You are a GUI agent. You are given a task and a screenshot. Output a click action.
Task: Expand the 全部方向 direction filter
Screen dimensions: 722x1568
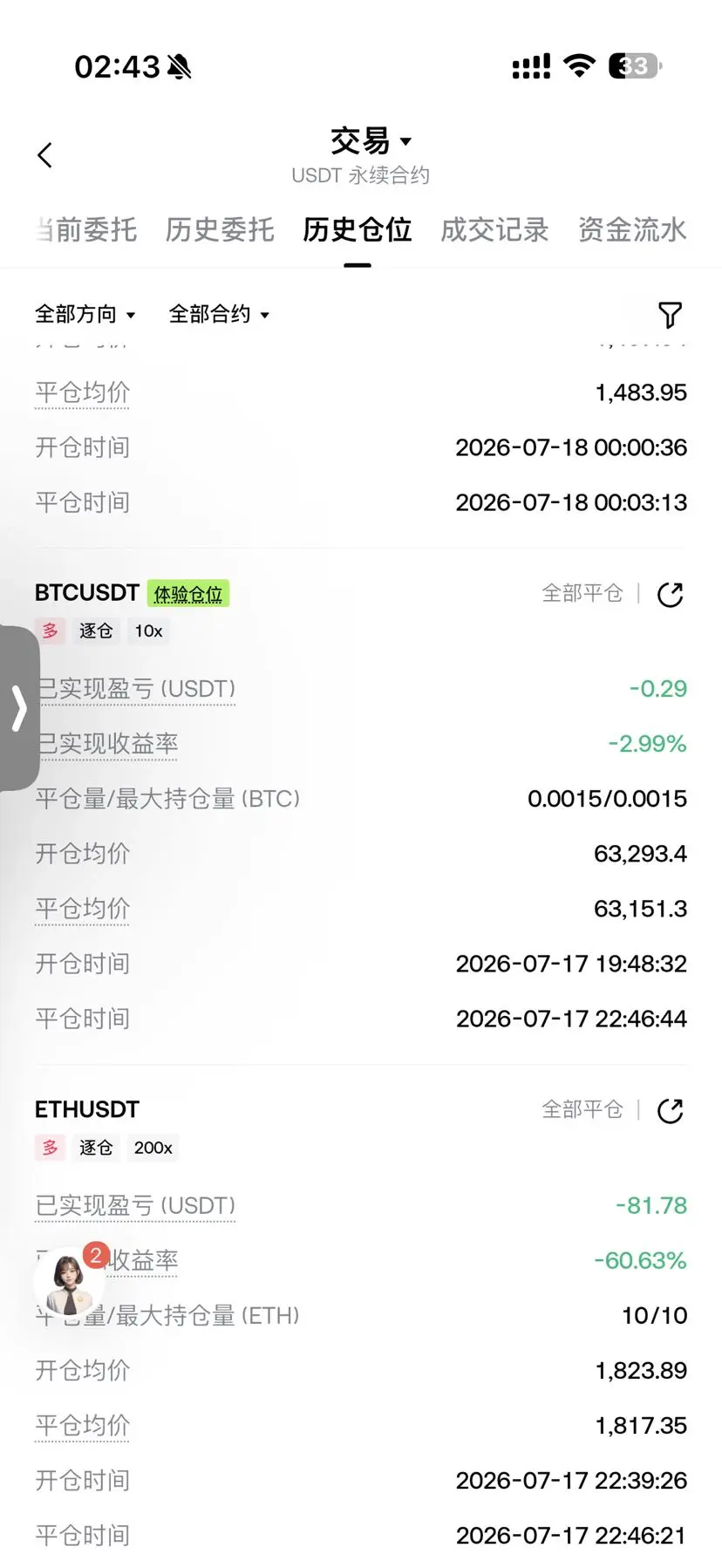(x=85, y=314)
